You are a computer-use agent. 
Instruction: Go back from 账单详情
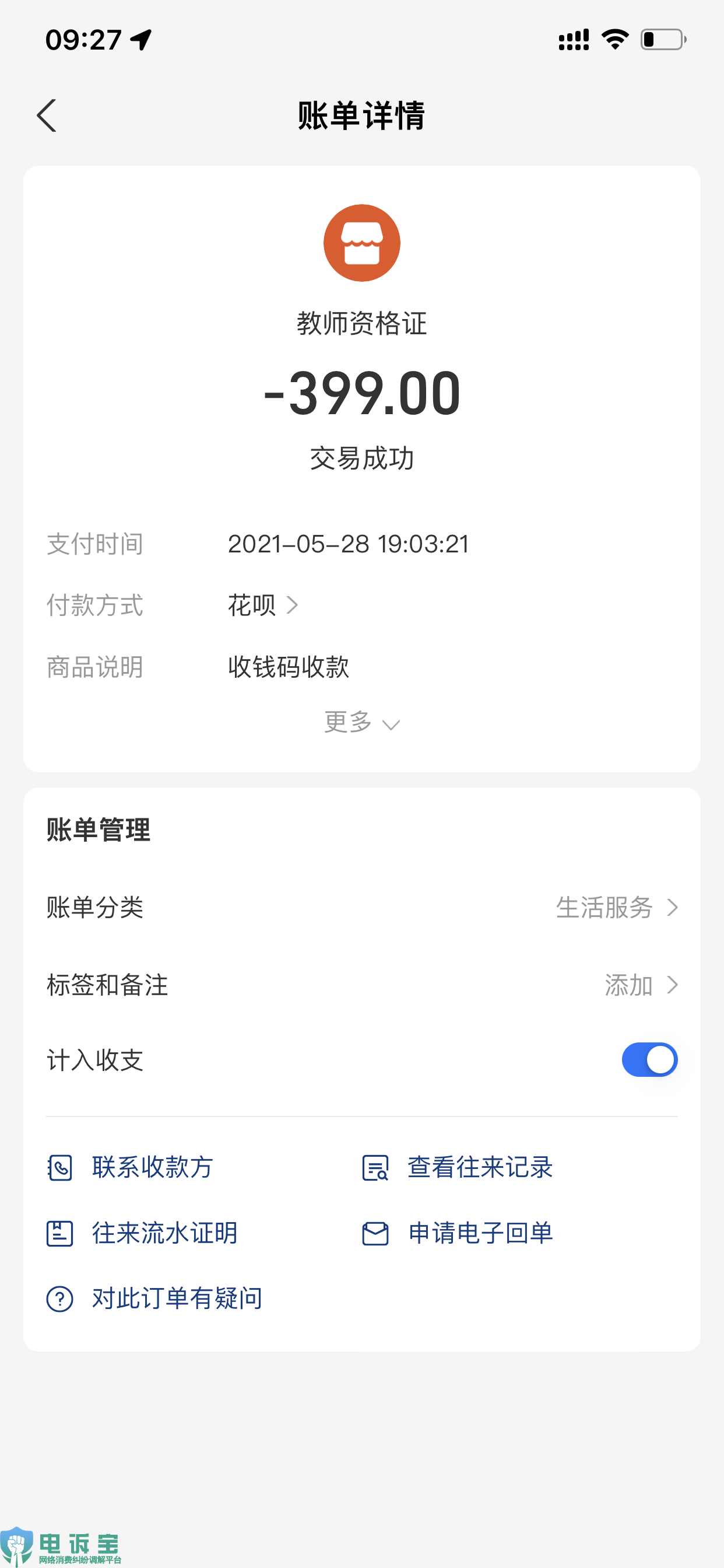47,116
